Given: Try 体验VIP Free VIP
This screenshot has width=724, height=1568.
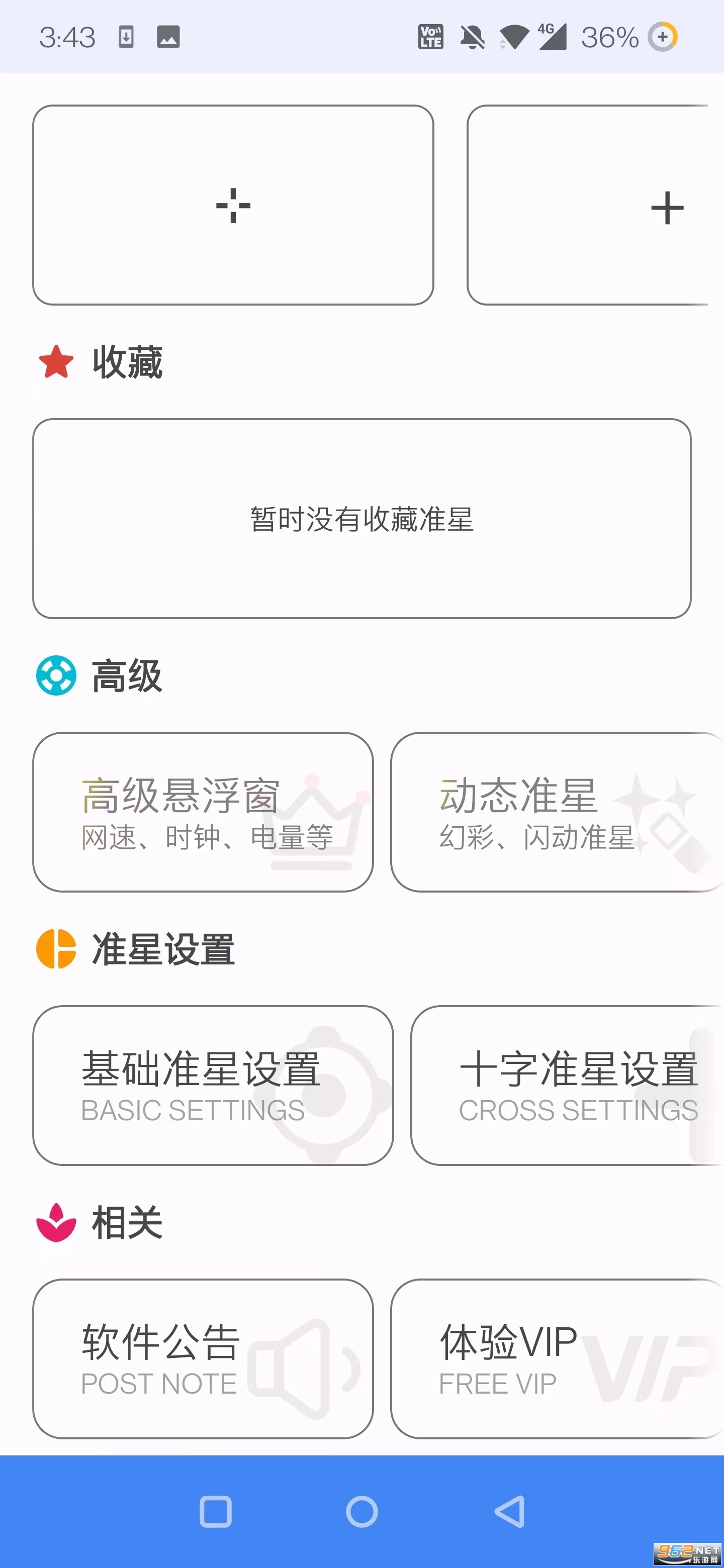Looking at the screenshot, I should 557,1358.
